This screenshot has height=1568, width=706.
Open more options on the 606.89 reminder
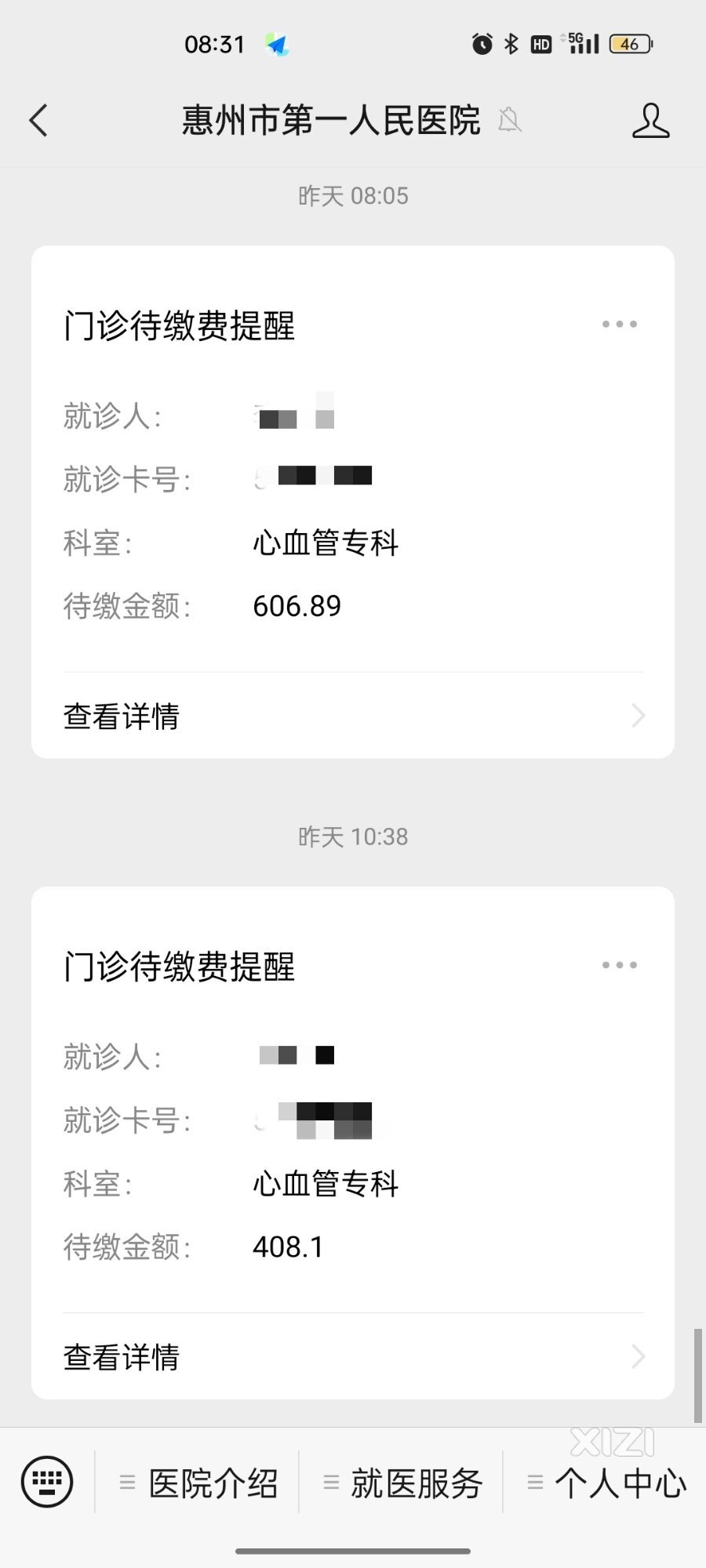click(x=619, y=324)
